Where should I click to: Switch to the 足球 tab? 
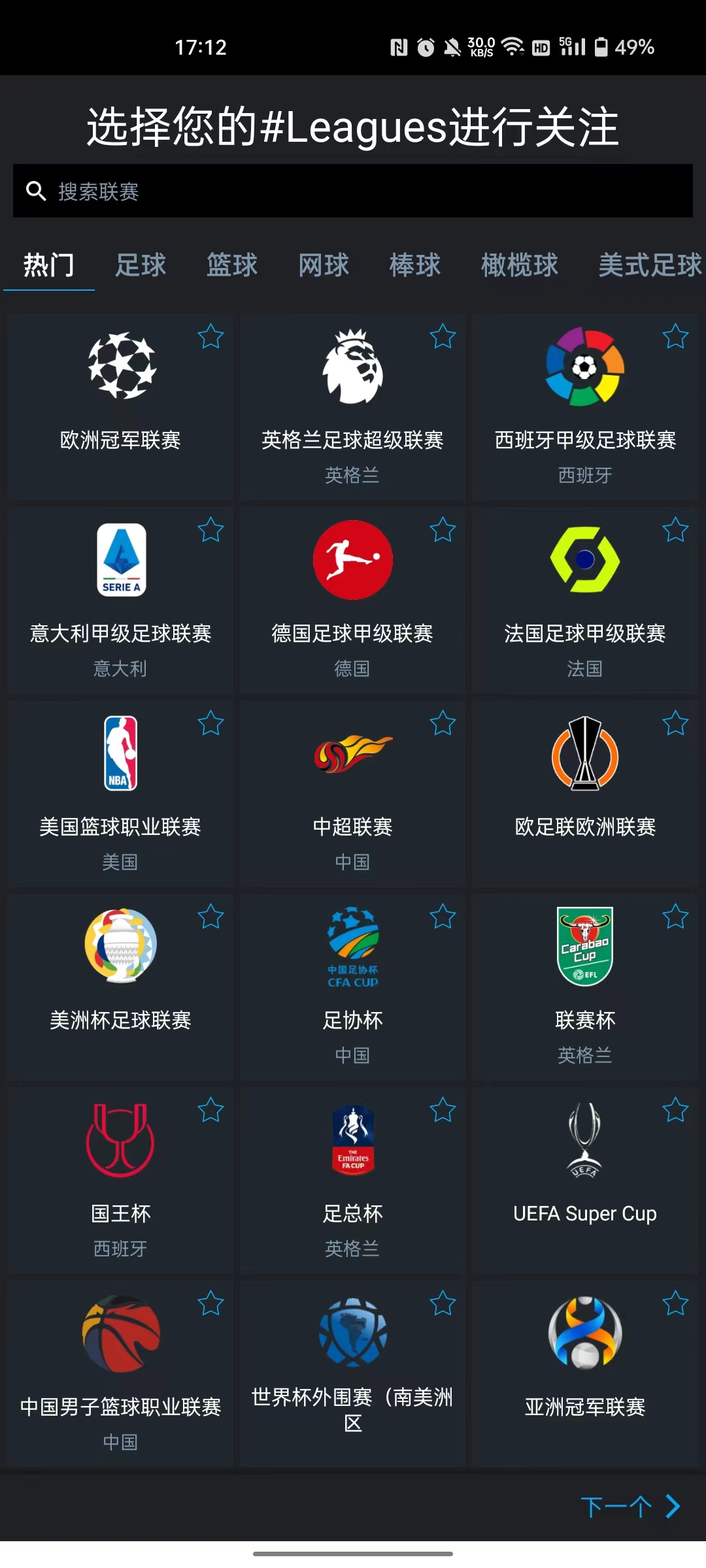tap(141, 265)
